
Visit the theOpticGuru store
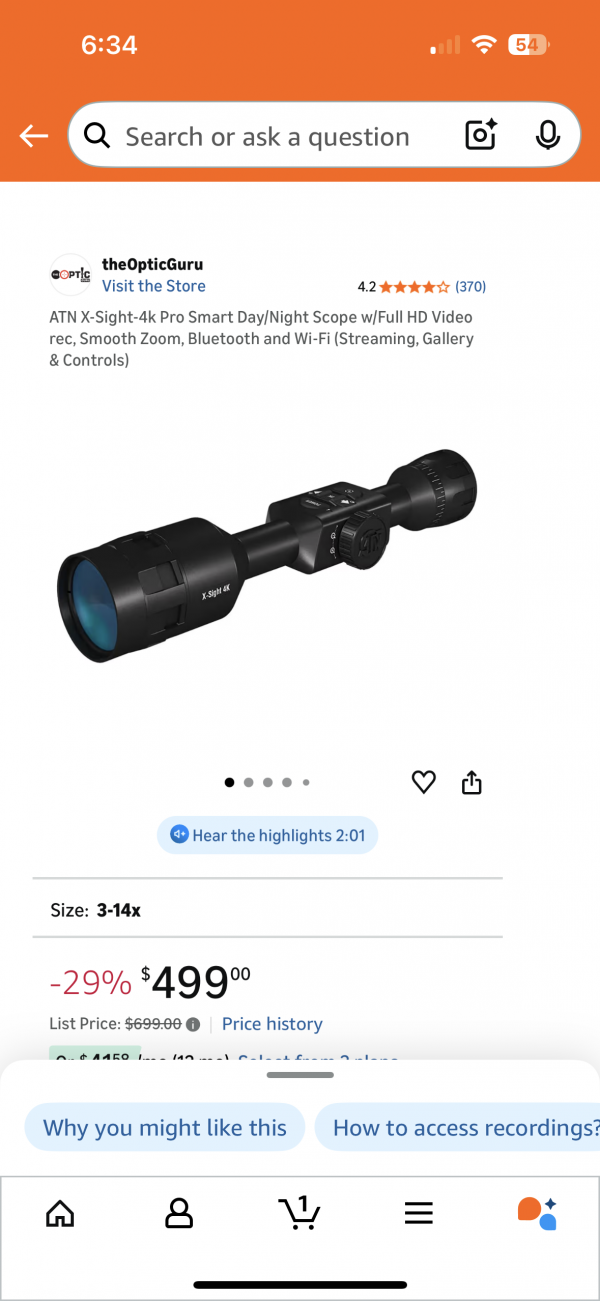pos(153,286)
